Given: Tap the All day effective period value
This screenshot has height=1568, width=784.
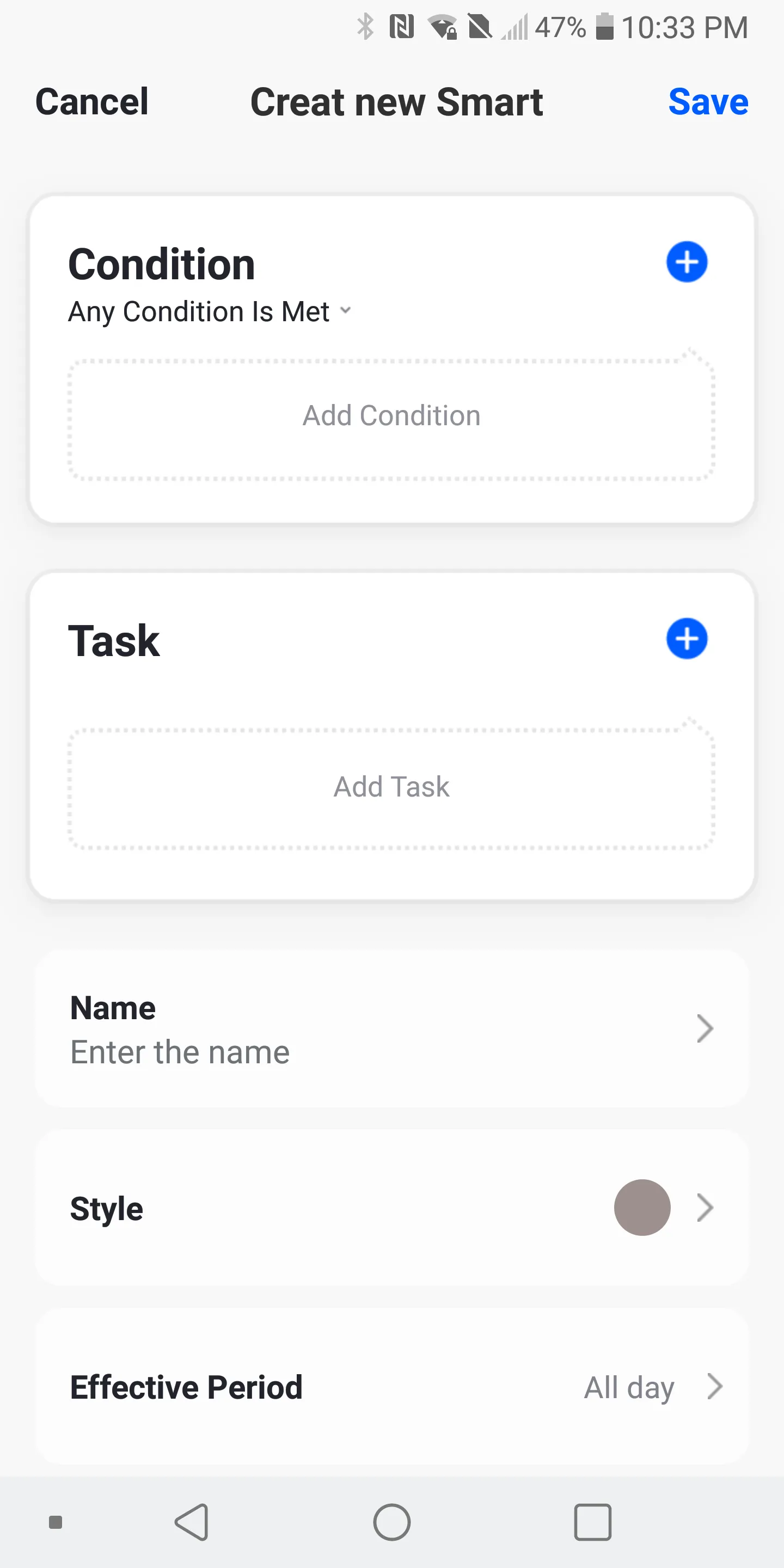Looking at the screenshot, I should coord(628,1387).
